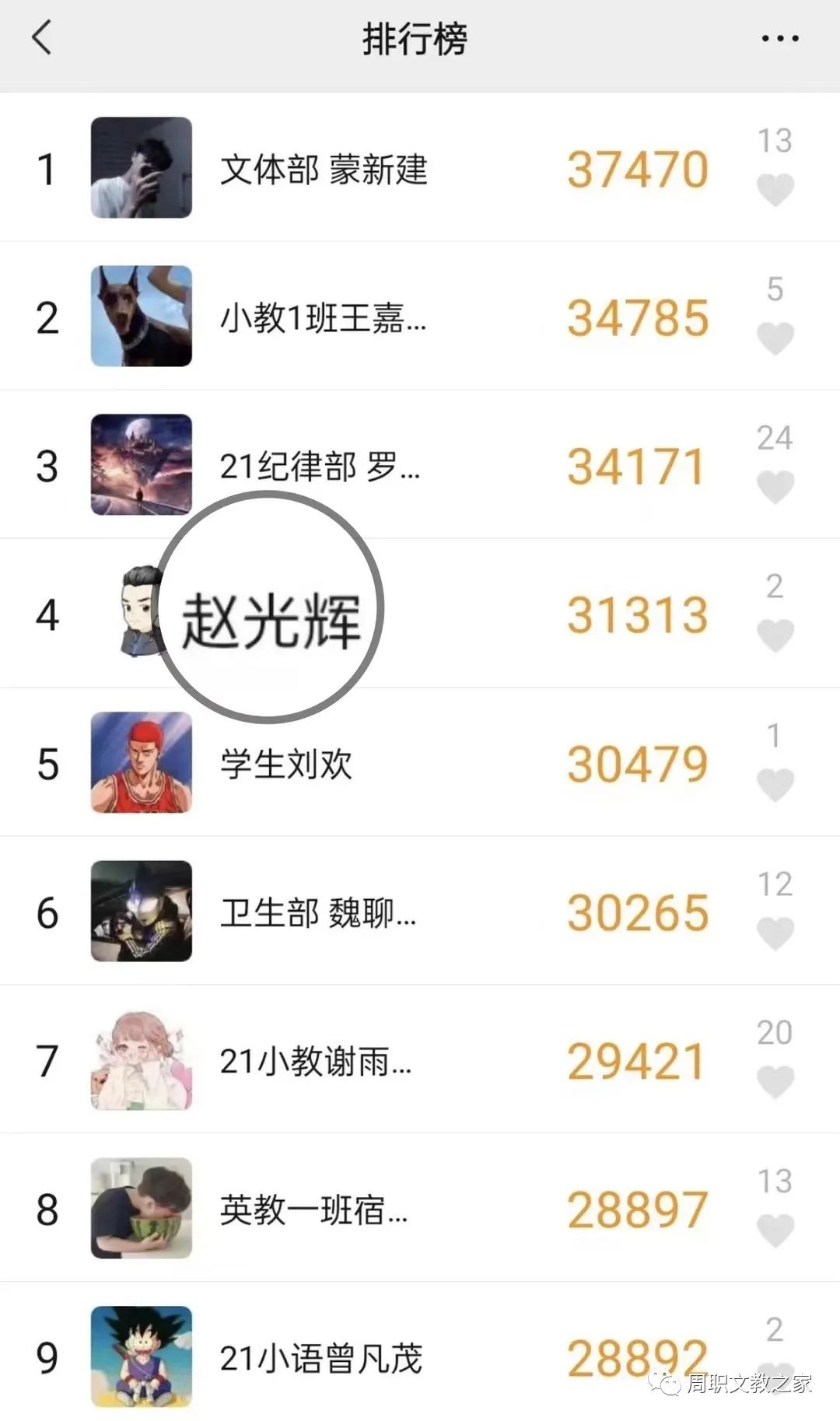This screenshot has width=840, height=1421.
Task: Like 小教1班王嘉's ranking entry
Action: pyautogui.click(x=775, y=338)
